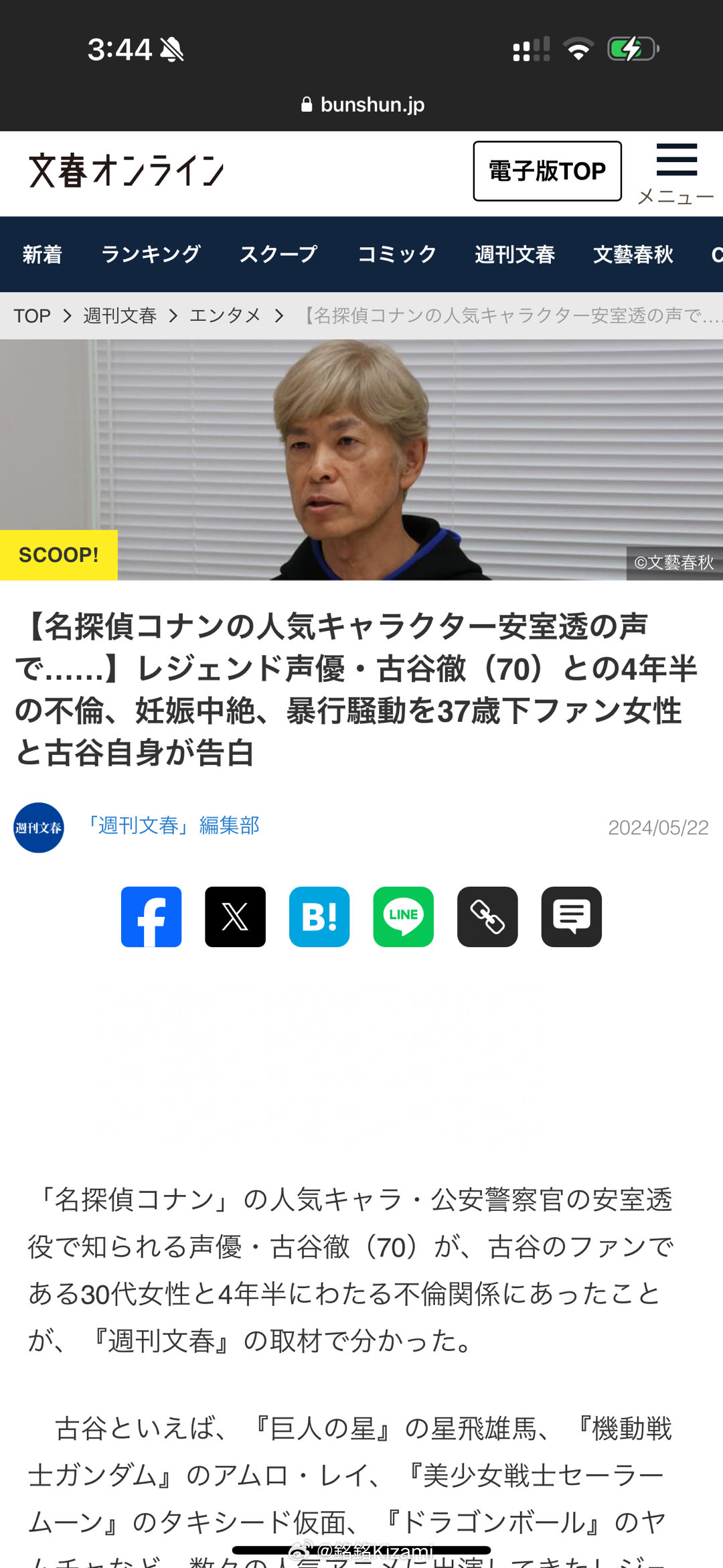Share article on Facebook
Image resolution: width=723 pixels, height=1568 pixels.
pos(151,917)
